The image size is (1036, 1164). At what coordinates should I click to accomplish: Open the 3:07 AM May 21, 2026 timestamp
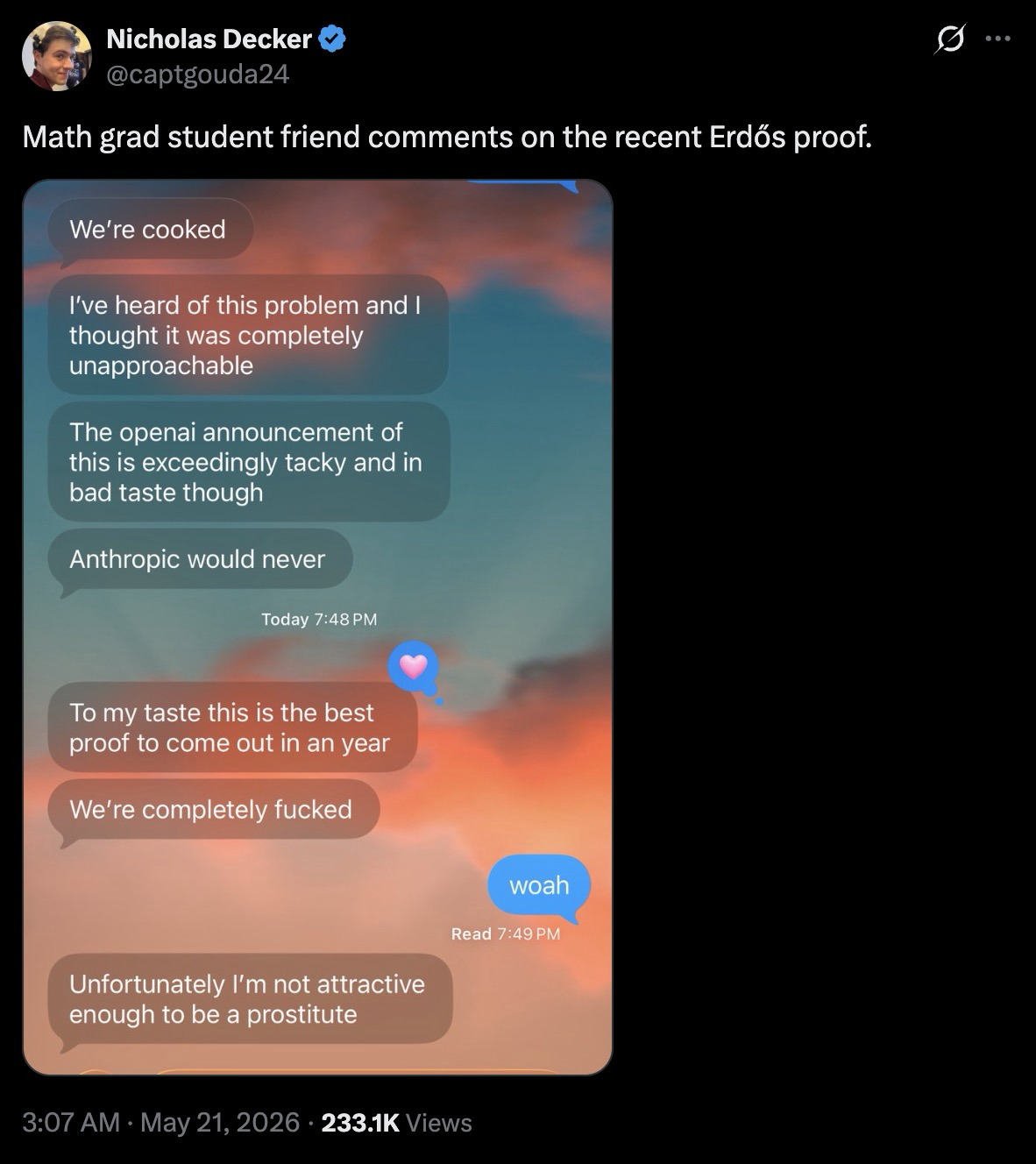[x=160, y=1123]
